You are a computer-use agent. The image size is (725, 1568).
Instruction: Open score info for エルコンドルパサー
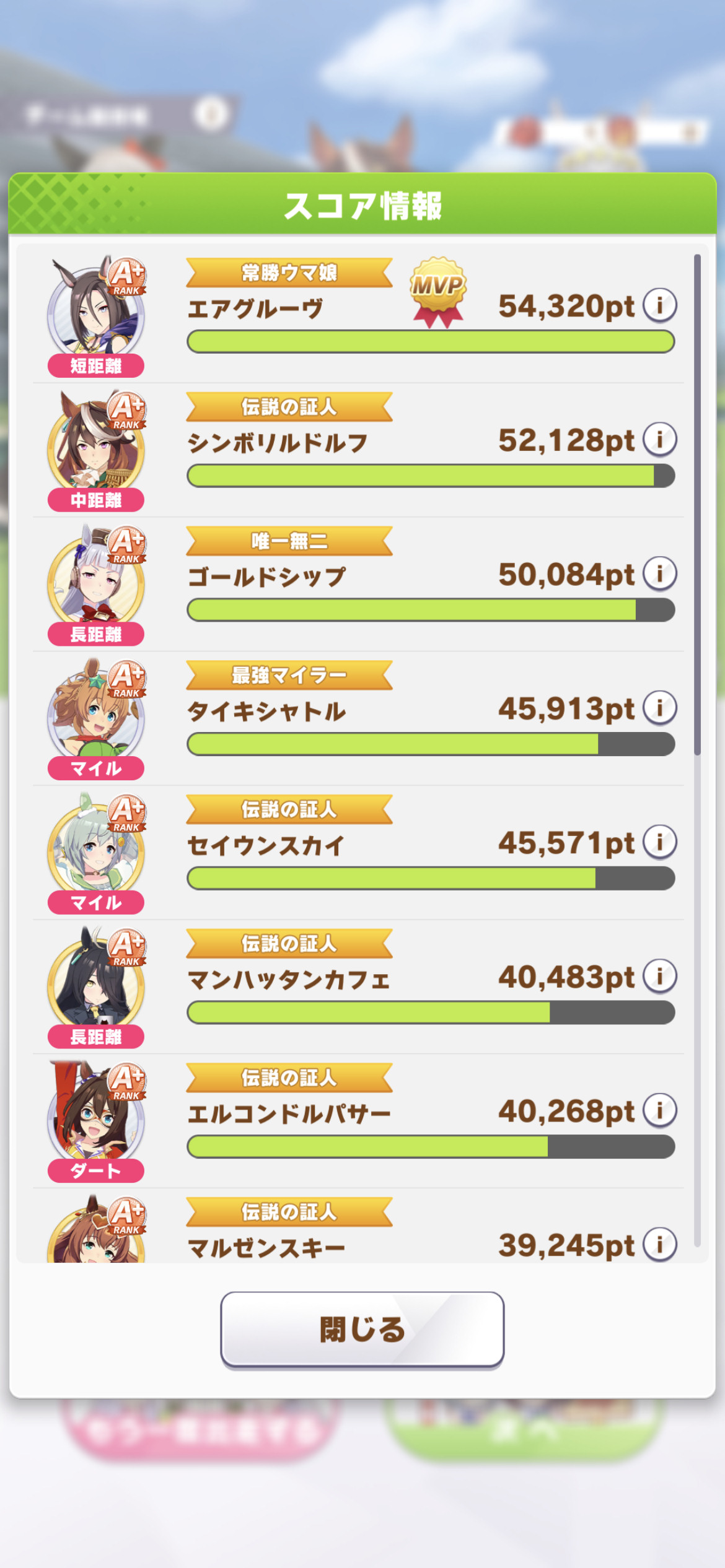pos(659,1110)
